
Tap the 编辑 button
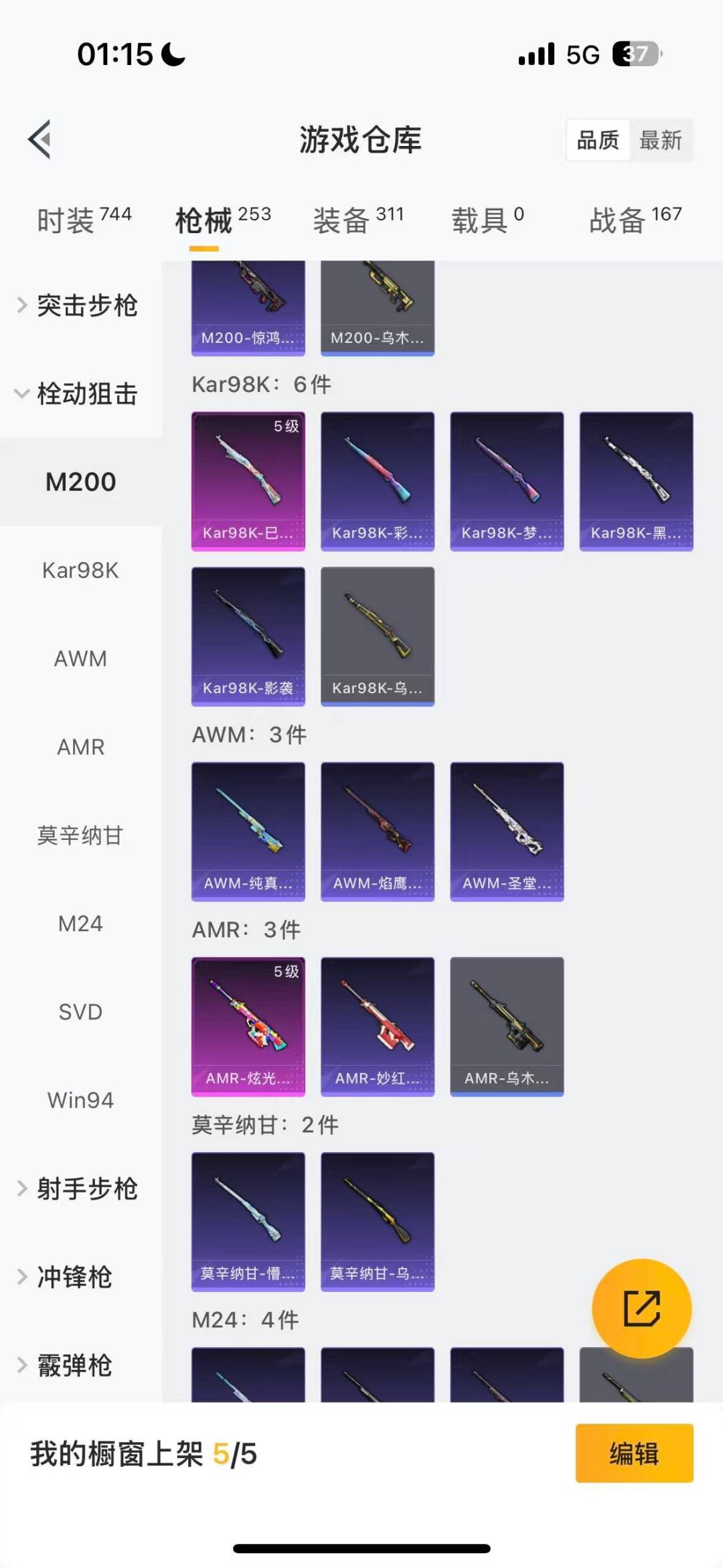click(x=634, y=1453)
